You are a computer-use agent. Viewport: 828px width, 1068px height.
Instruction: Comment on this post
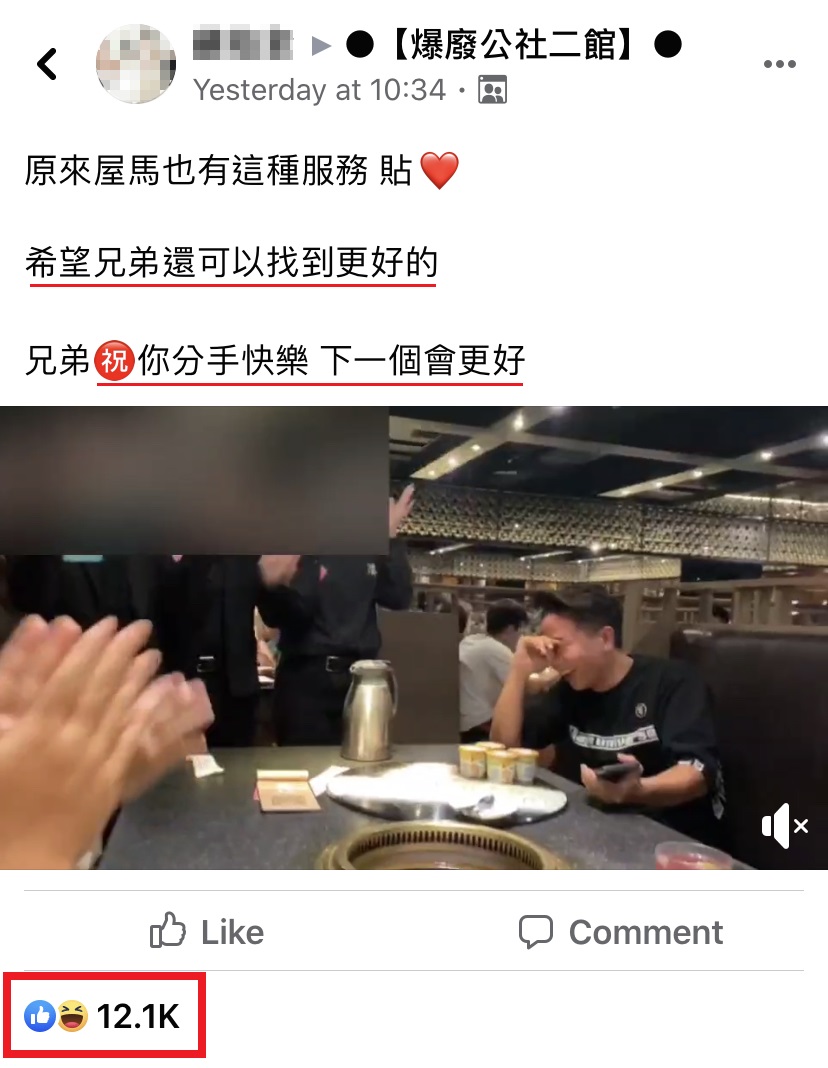(620, 932)
